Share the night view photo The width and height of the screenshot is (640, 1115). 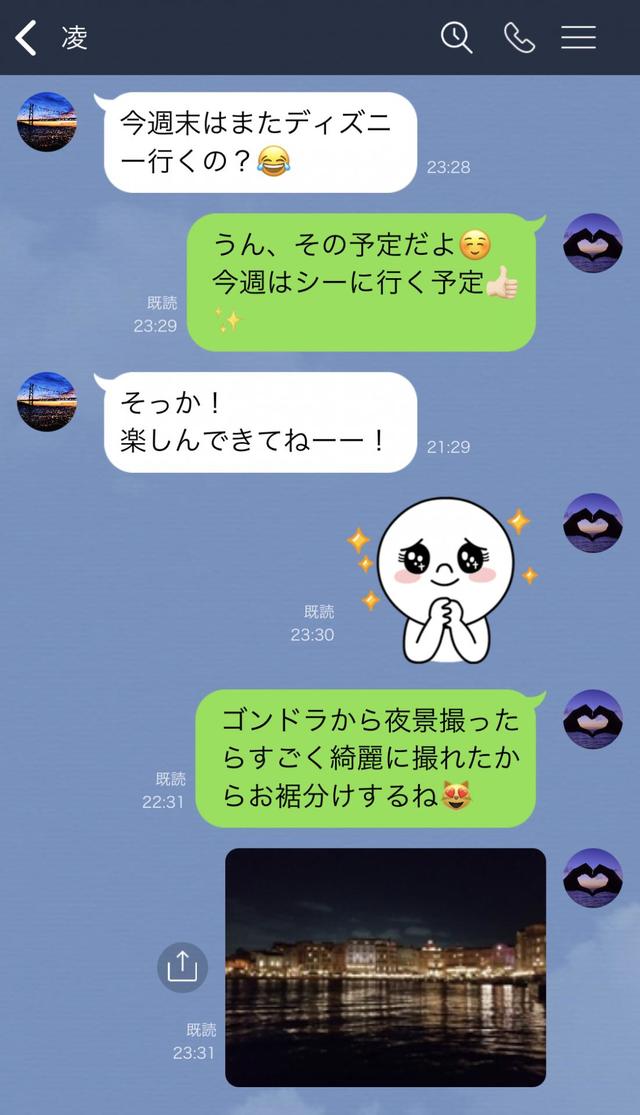coord(182,966)
